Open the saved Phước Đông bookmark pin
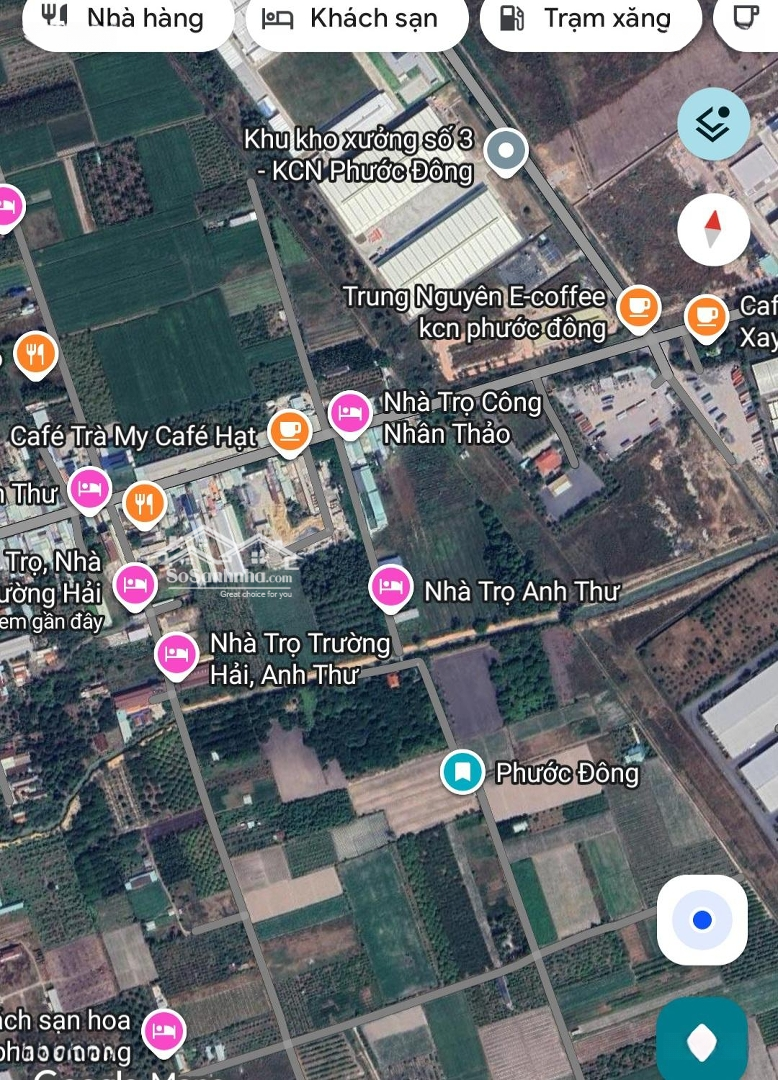The width and height of the screenshot is (778, 1080). 462,772
